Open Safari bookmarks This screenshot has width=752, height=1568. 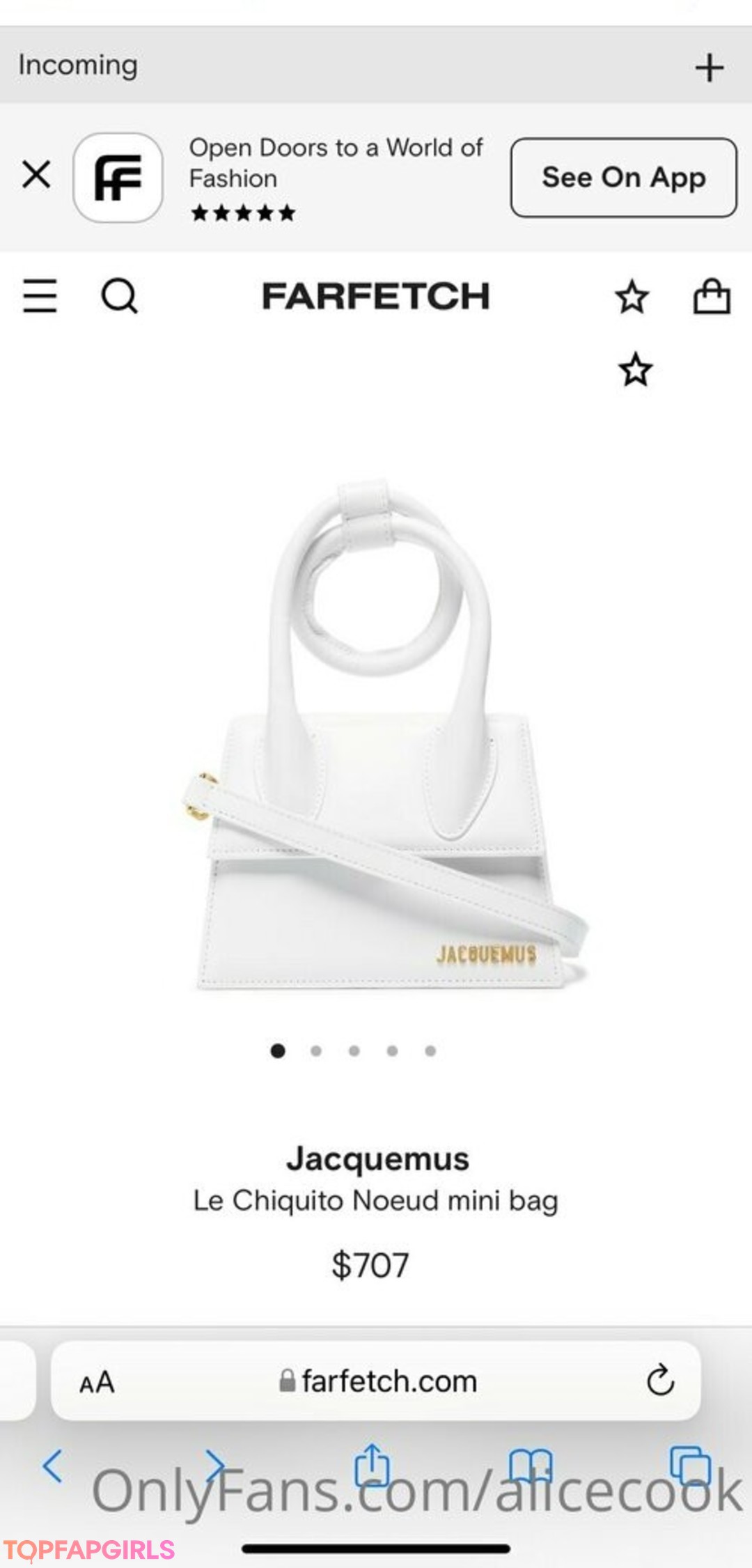(531, 1465)
